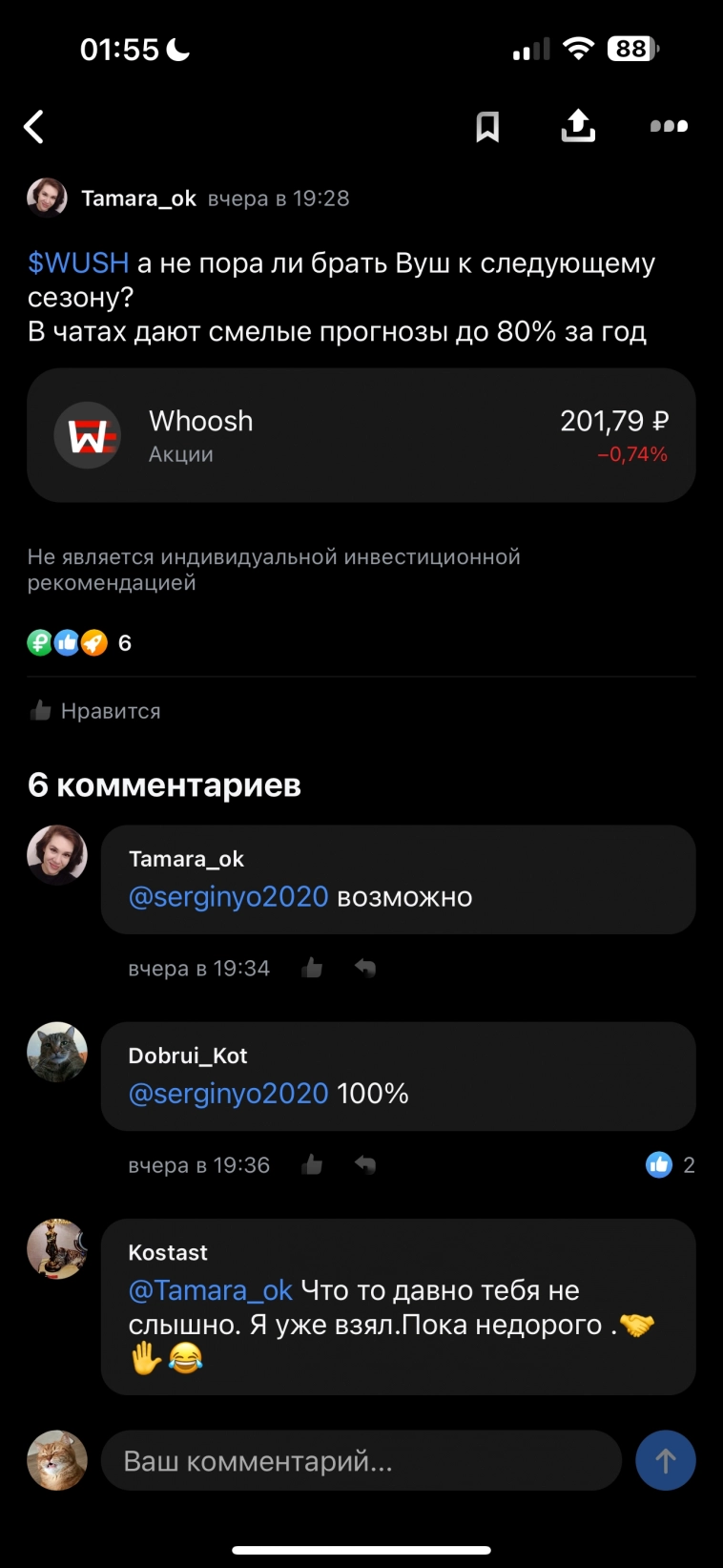
Task: Like Tamara_ok's comment with the thumbs-up
Action: pos(312,968)
